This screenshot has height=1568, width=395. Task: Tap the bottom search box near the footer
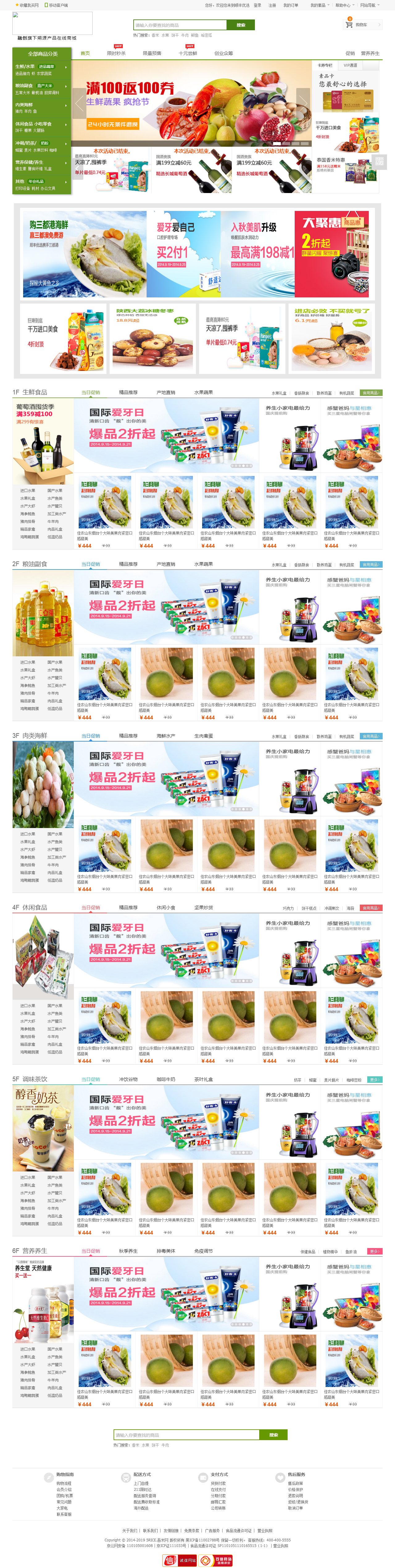click(186, 1435)
